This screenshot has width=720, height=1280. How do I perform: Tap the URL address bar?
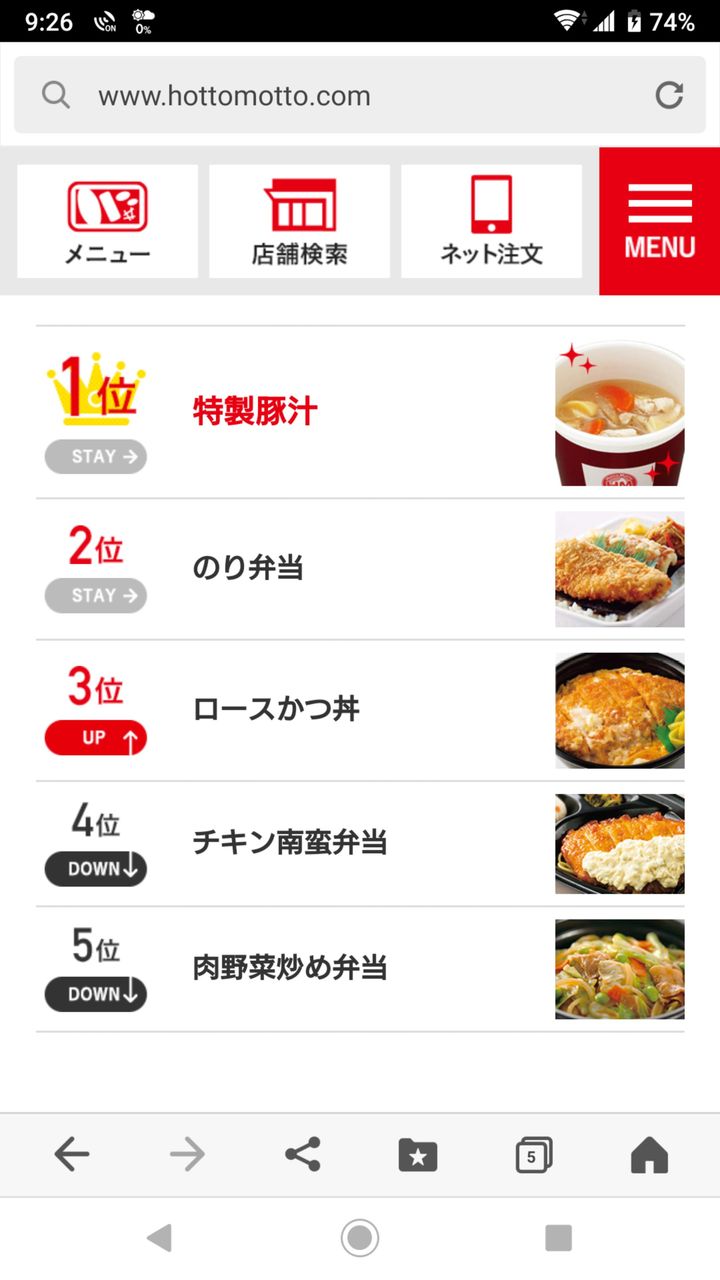pos(340,96)
